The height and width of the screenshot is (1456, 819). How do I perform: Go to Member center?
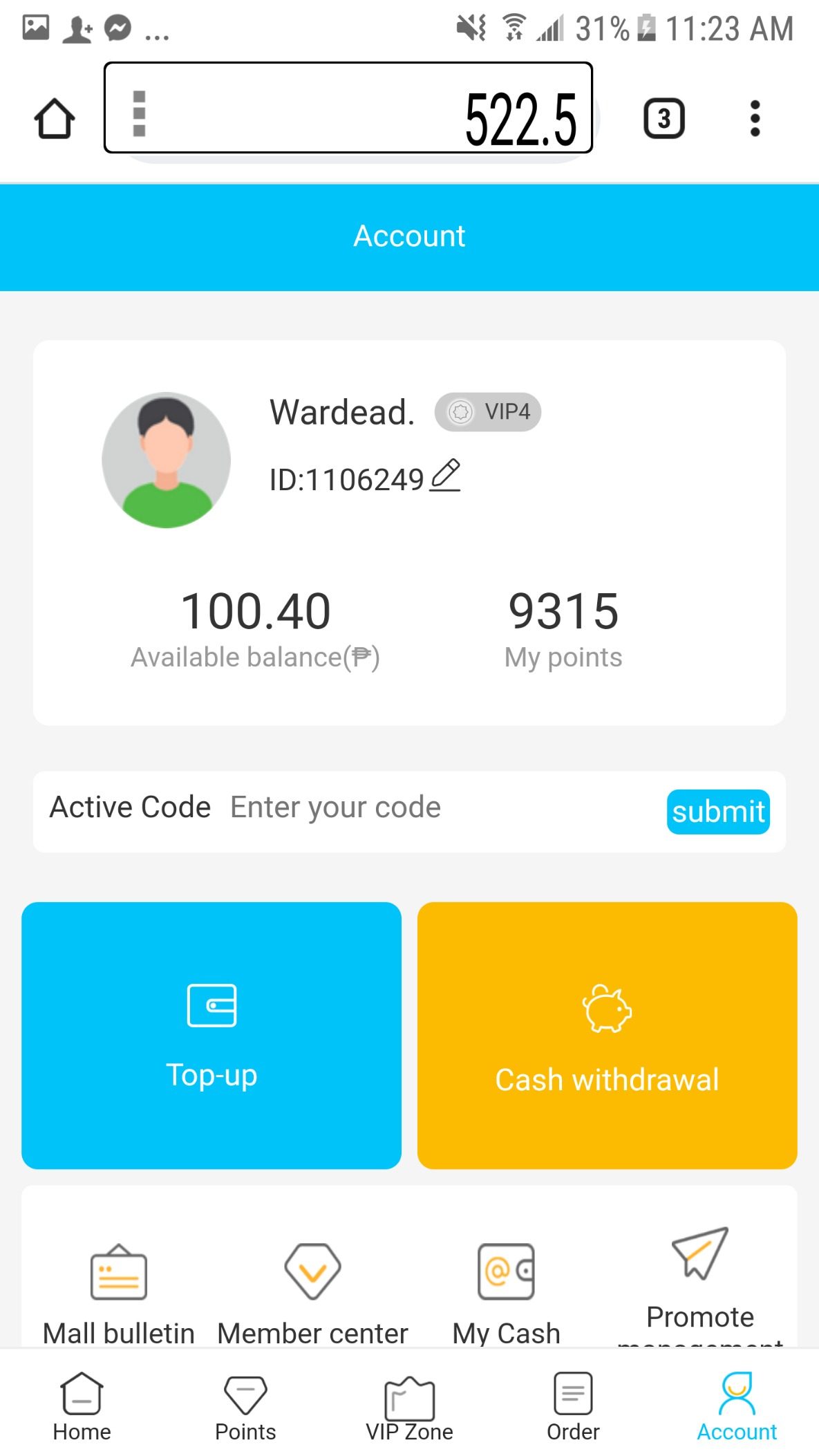click(312, 1291)
